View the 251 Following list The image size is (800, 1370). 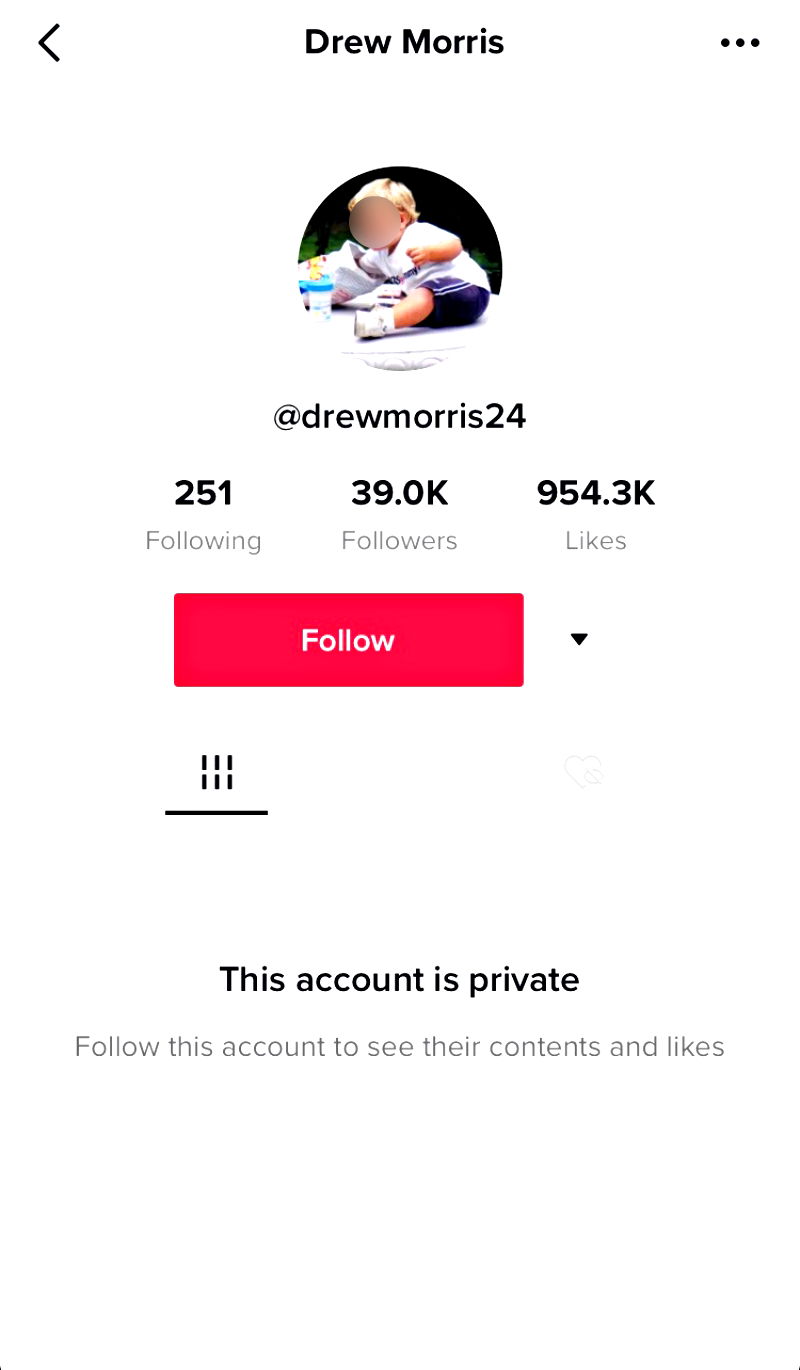click(203, 514)
